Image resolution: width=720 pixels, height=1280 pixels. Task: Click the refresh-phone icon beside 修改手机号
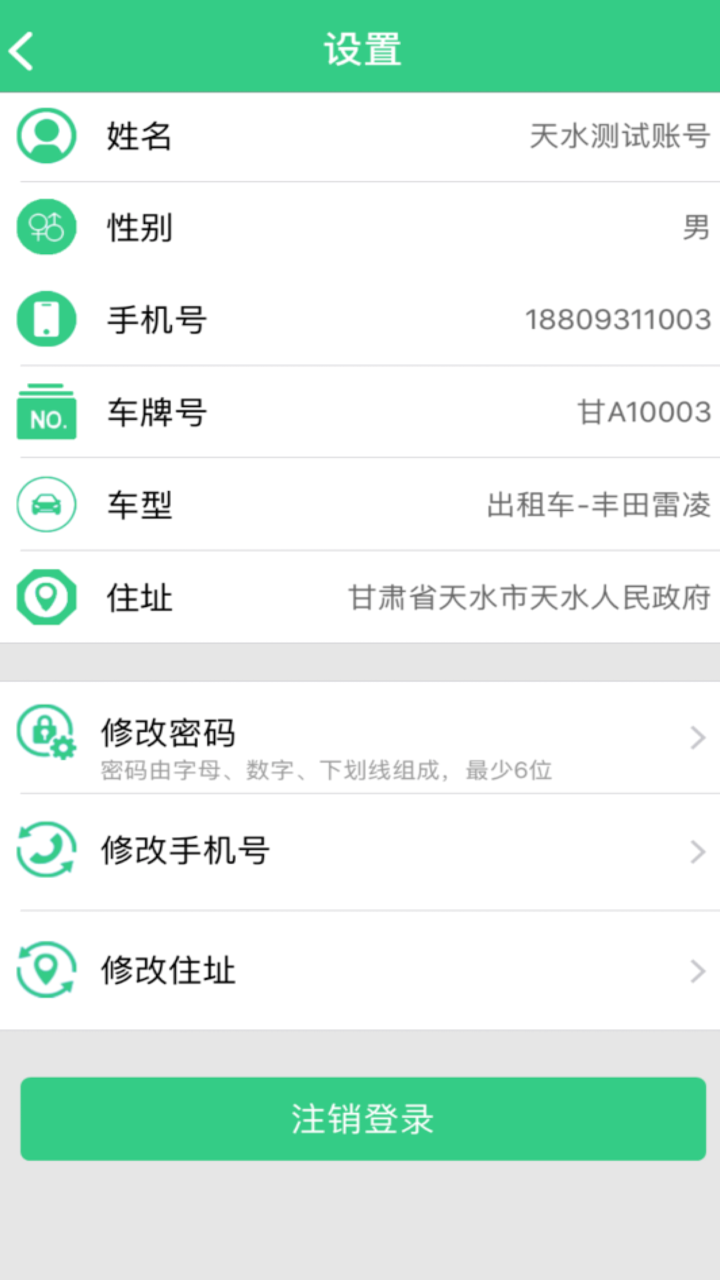[46, 851]
